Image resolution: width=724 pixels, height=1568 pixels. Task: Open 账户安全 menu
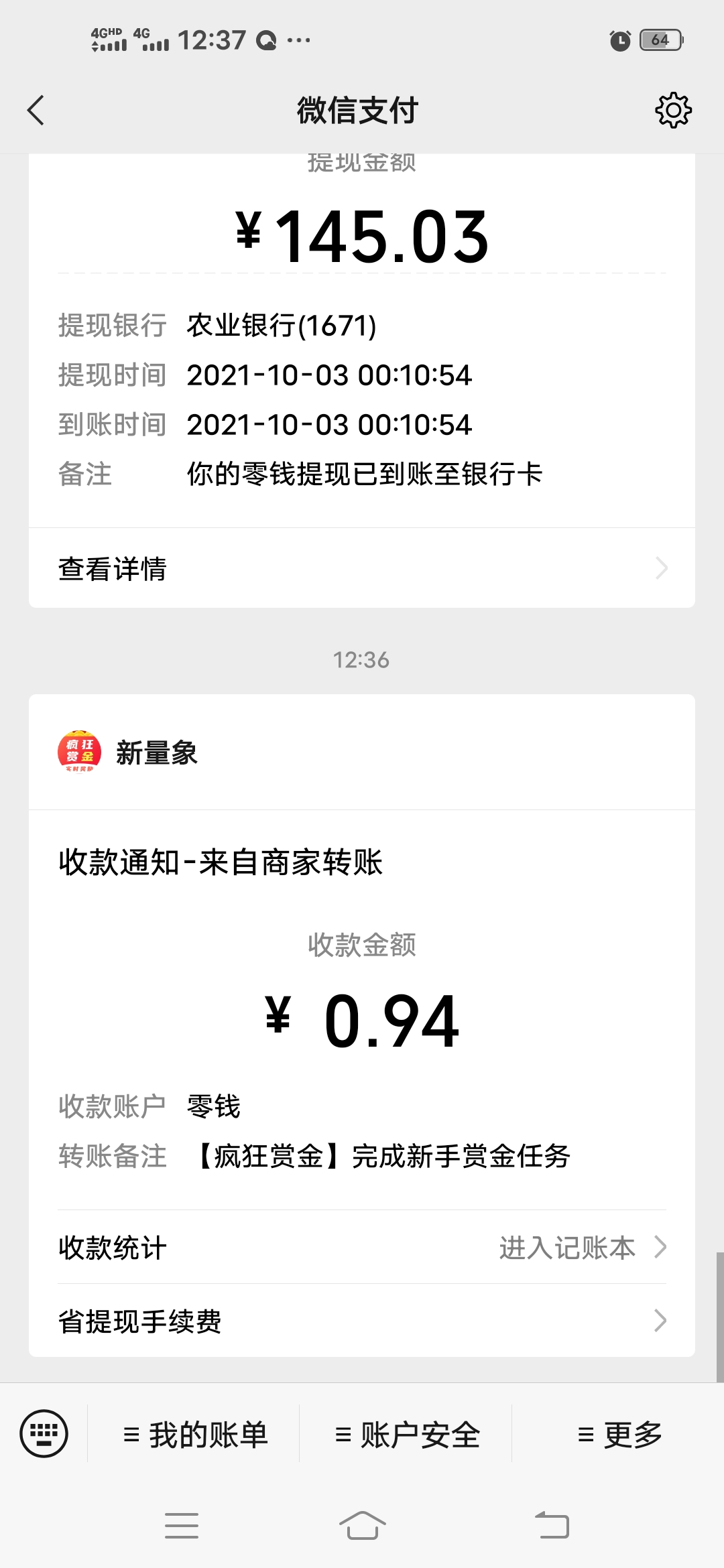tap(406, 1434)
